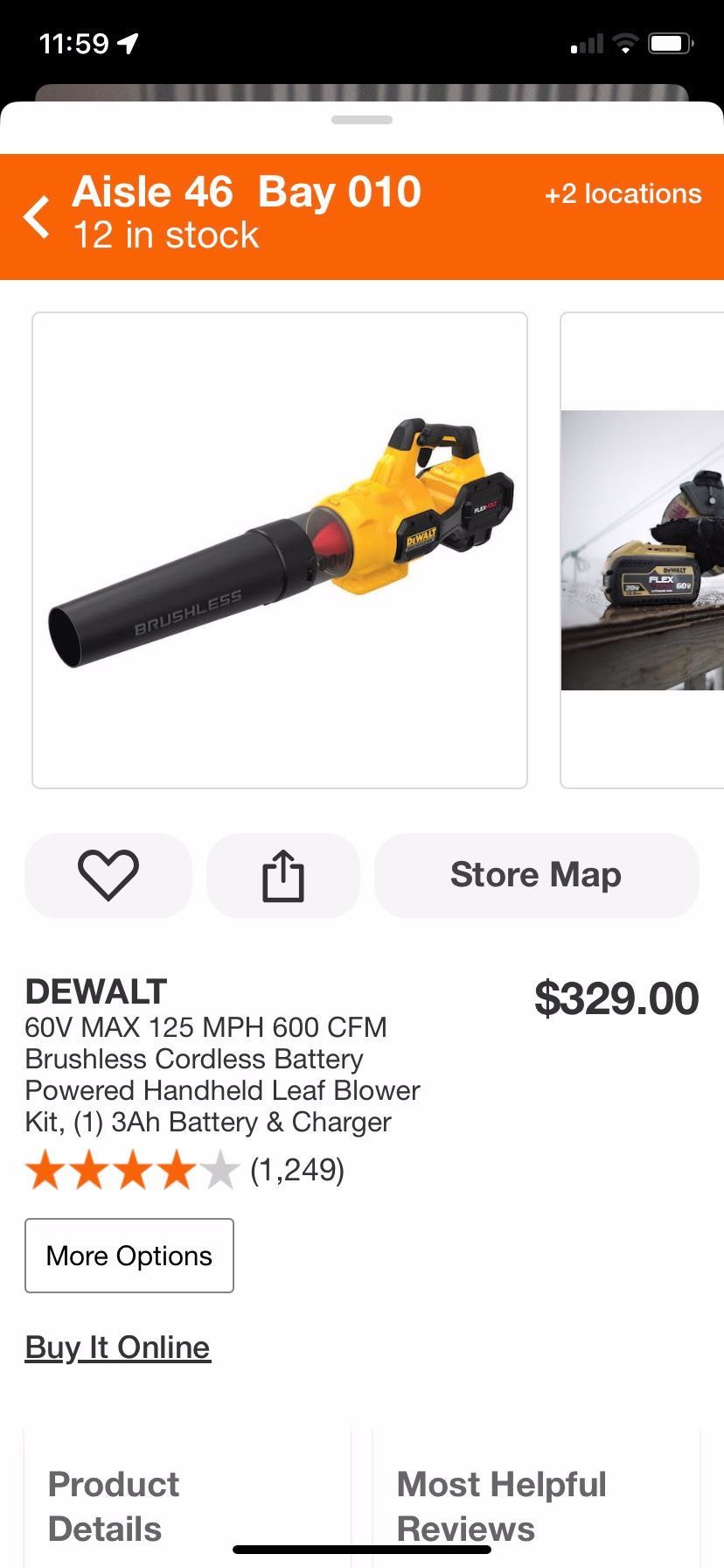Share this DEWALT leaf blower
This screenshot has height=1568, width=724.
[x=283, y=875]
